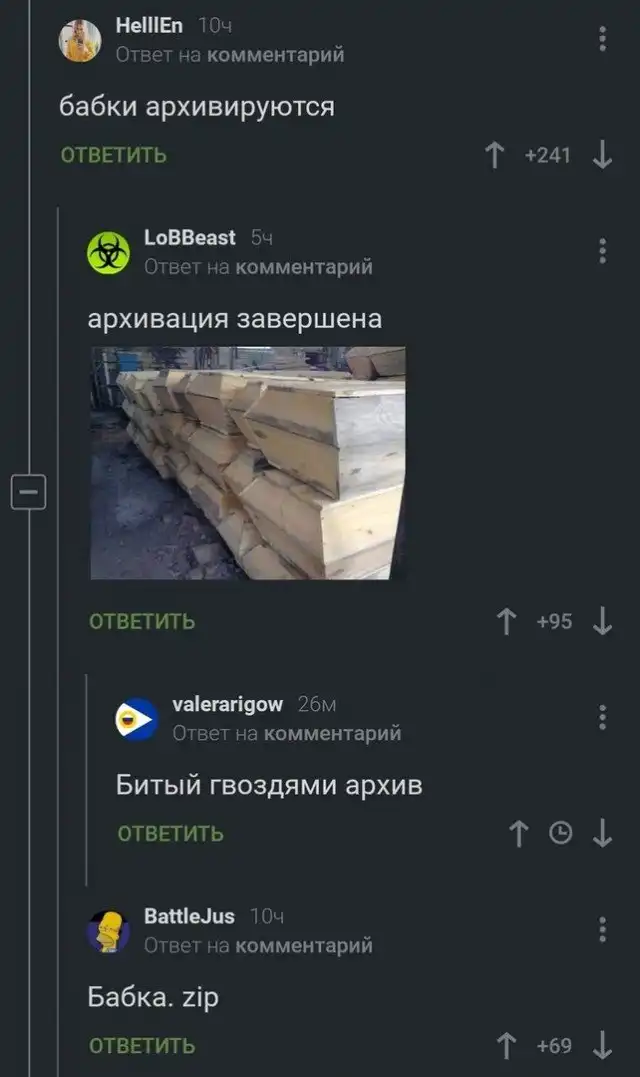The image size is (640, 1077).
Task: Upvote valerarigow's comment
Action: (x=518, y=833)
